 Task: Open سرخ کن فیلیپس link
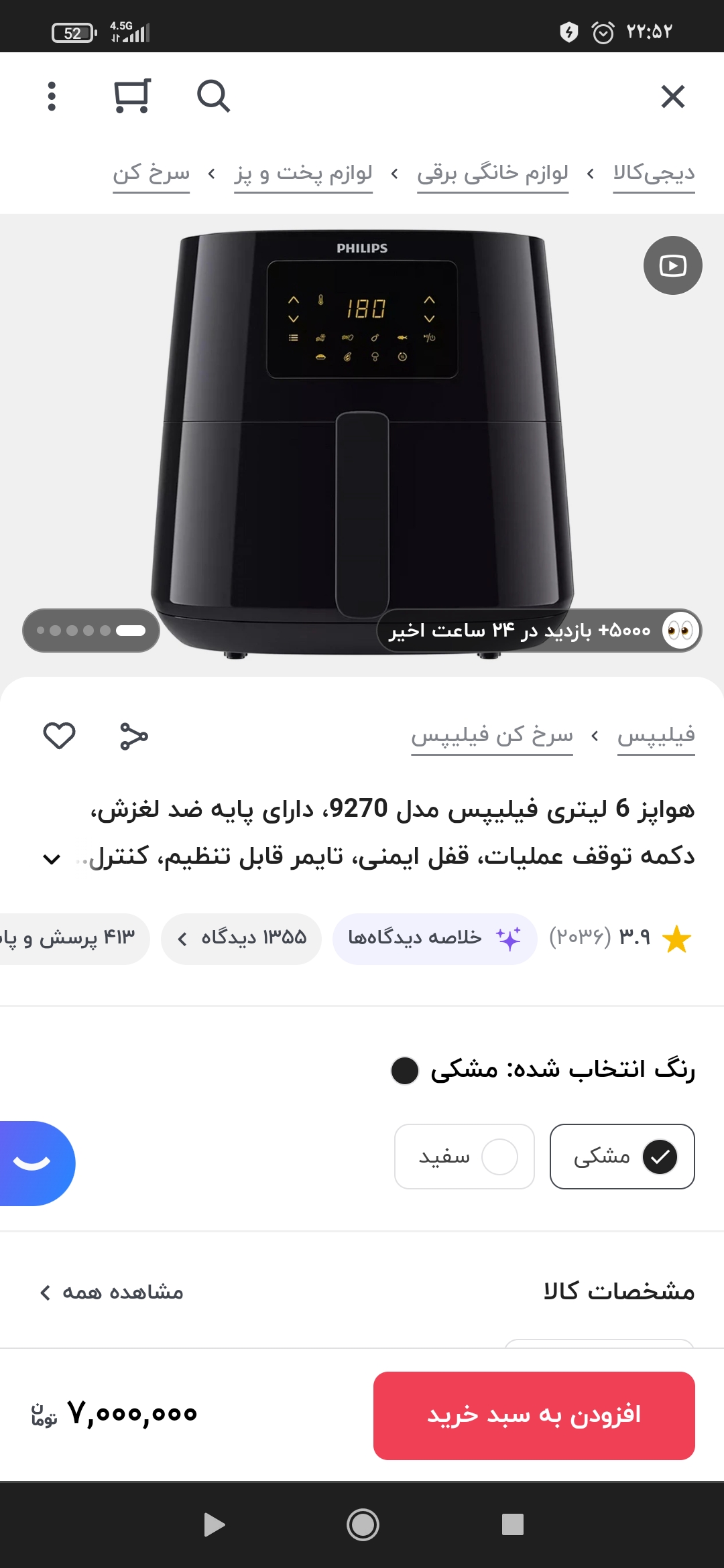492,736
